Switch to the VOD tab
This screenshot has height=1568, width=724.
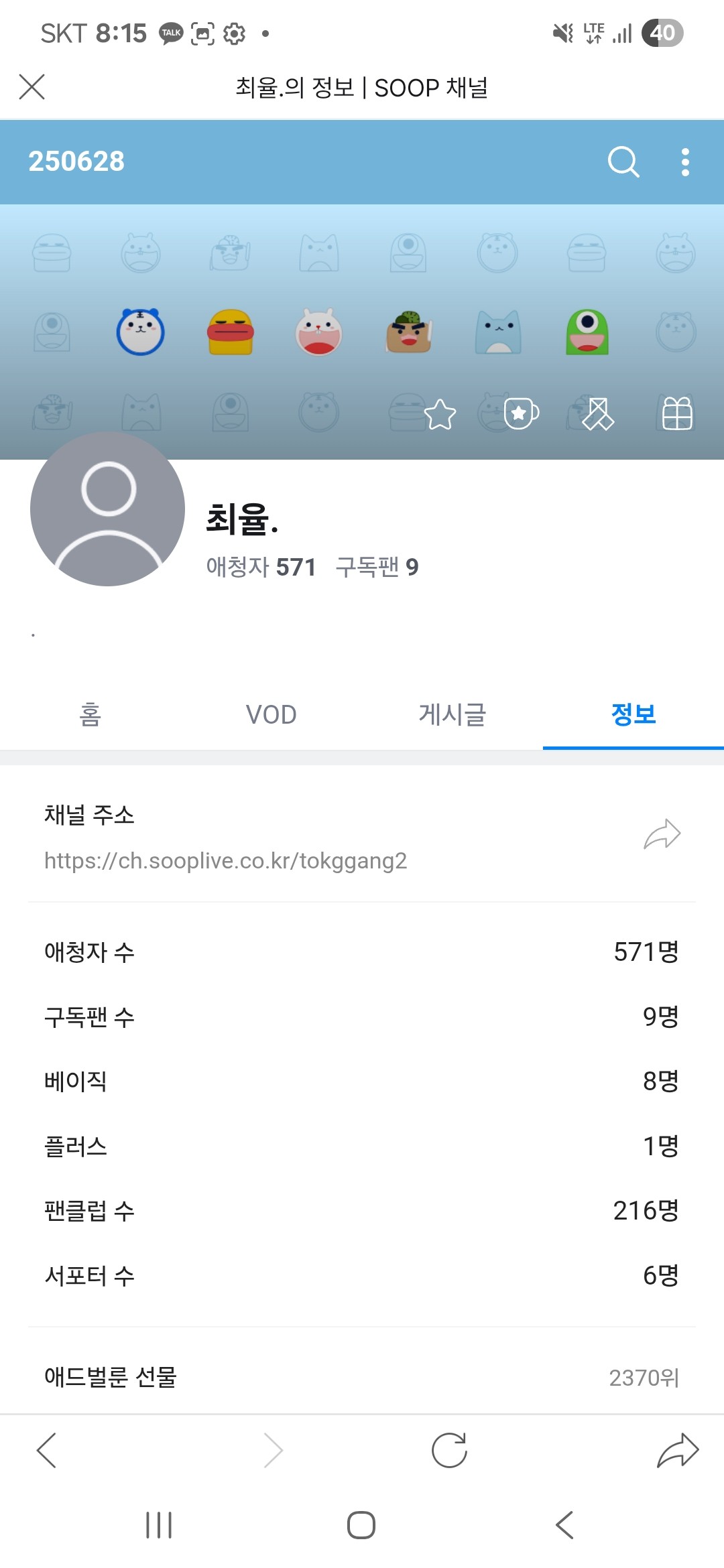pyautogui.click(x=271, y=714)
